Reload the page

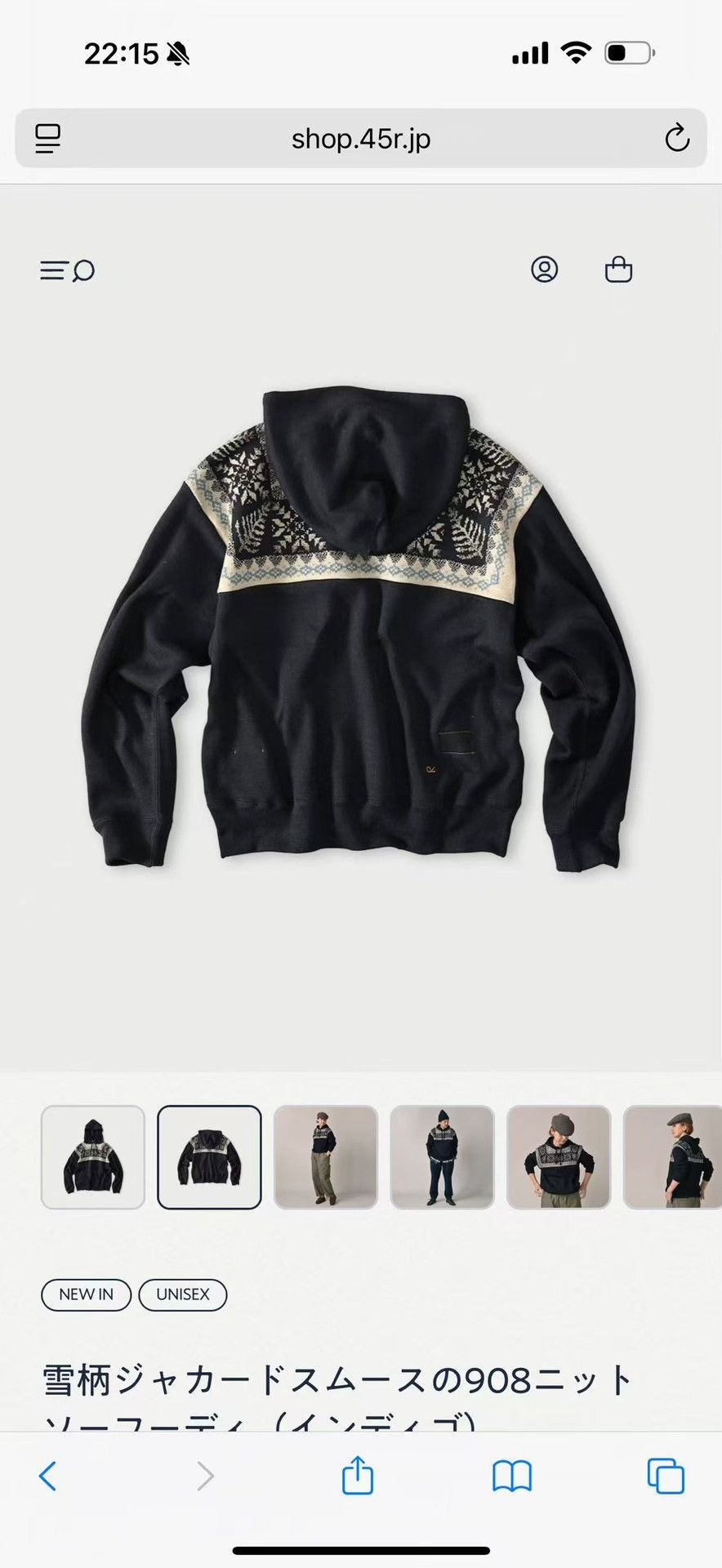point(677,138)
